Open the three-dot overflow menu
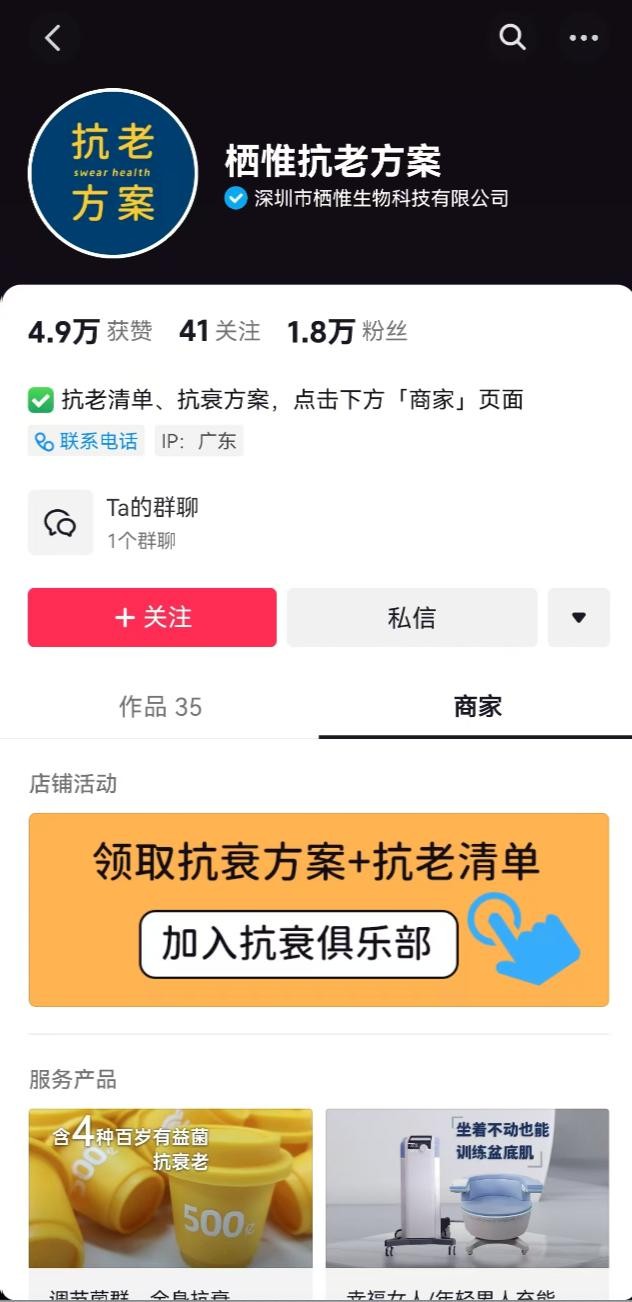632x1302 pixels. point(583,38)
